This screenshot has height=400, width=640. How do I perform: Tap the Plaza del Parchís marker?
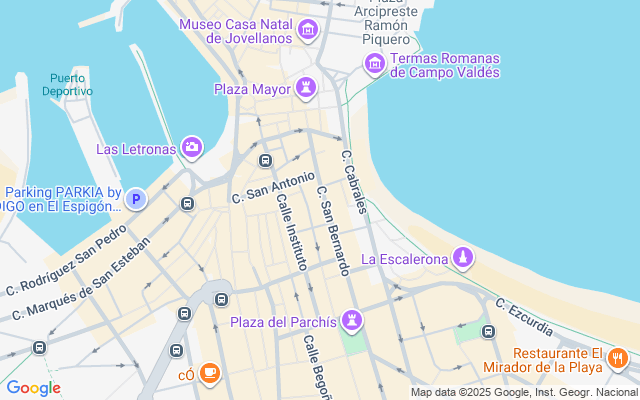[352, 321]
